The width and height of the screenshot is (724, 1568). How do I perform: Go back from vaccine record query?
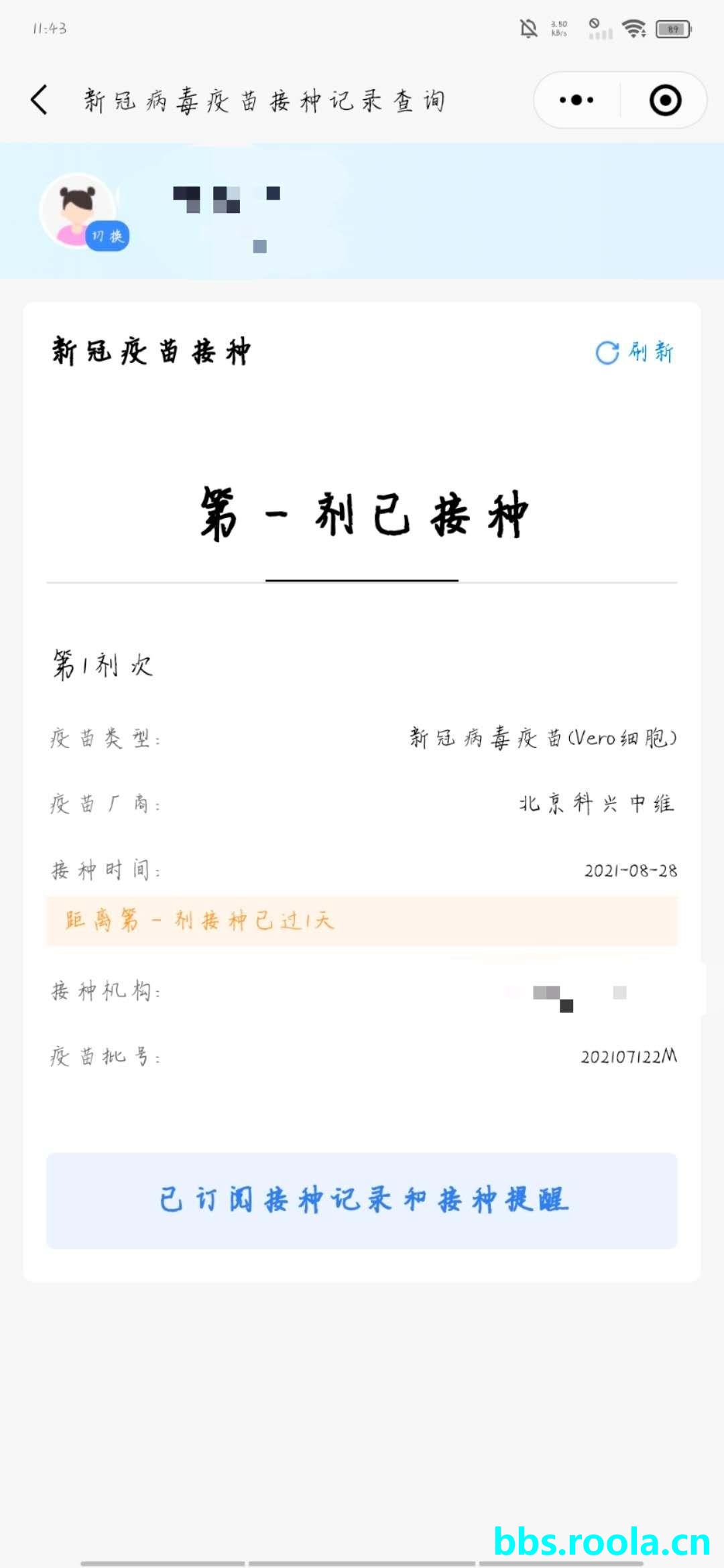(40, 101)
